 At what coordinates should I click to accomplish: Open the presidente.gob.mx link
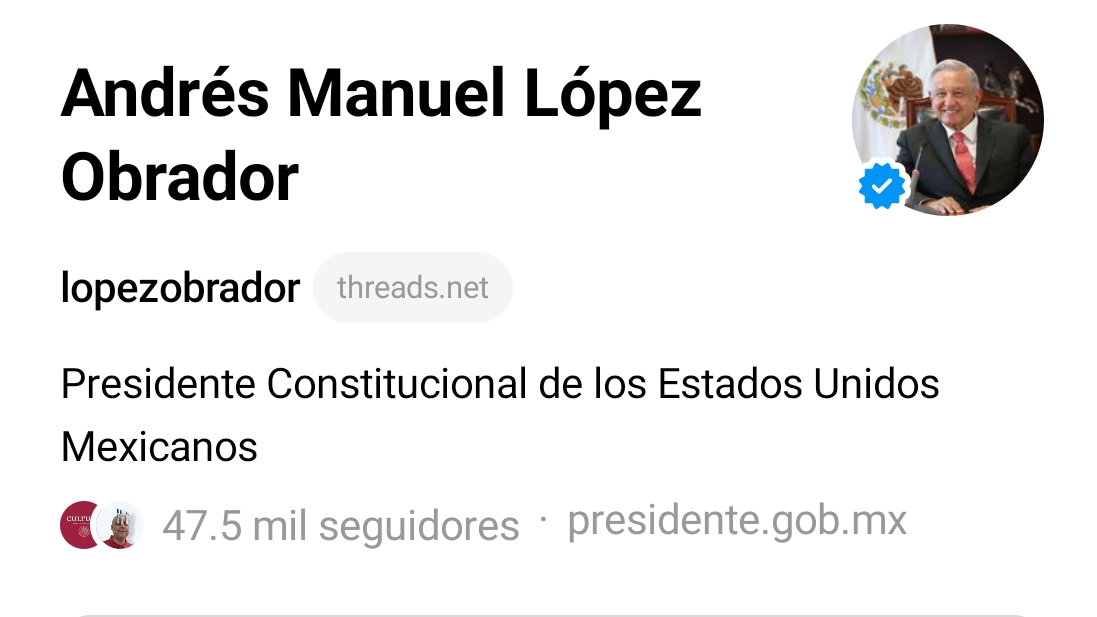pos(737,521)
